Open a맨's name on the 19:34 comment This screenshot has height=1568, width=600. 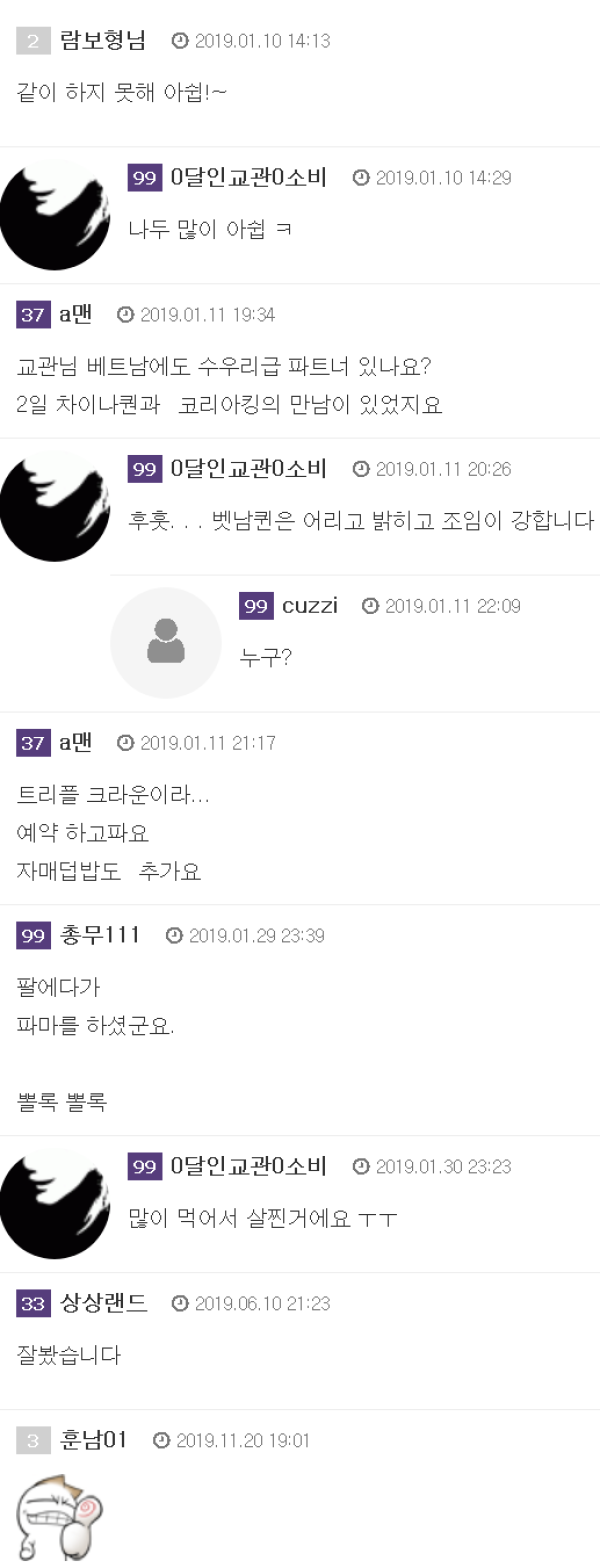tap(76, 315)
